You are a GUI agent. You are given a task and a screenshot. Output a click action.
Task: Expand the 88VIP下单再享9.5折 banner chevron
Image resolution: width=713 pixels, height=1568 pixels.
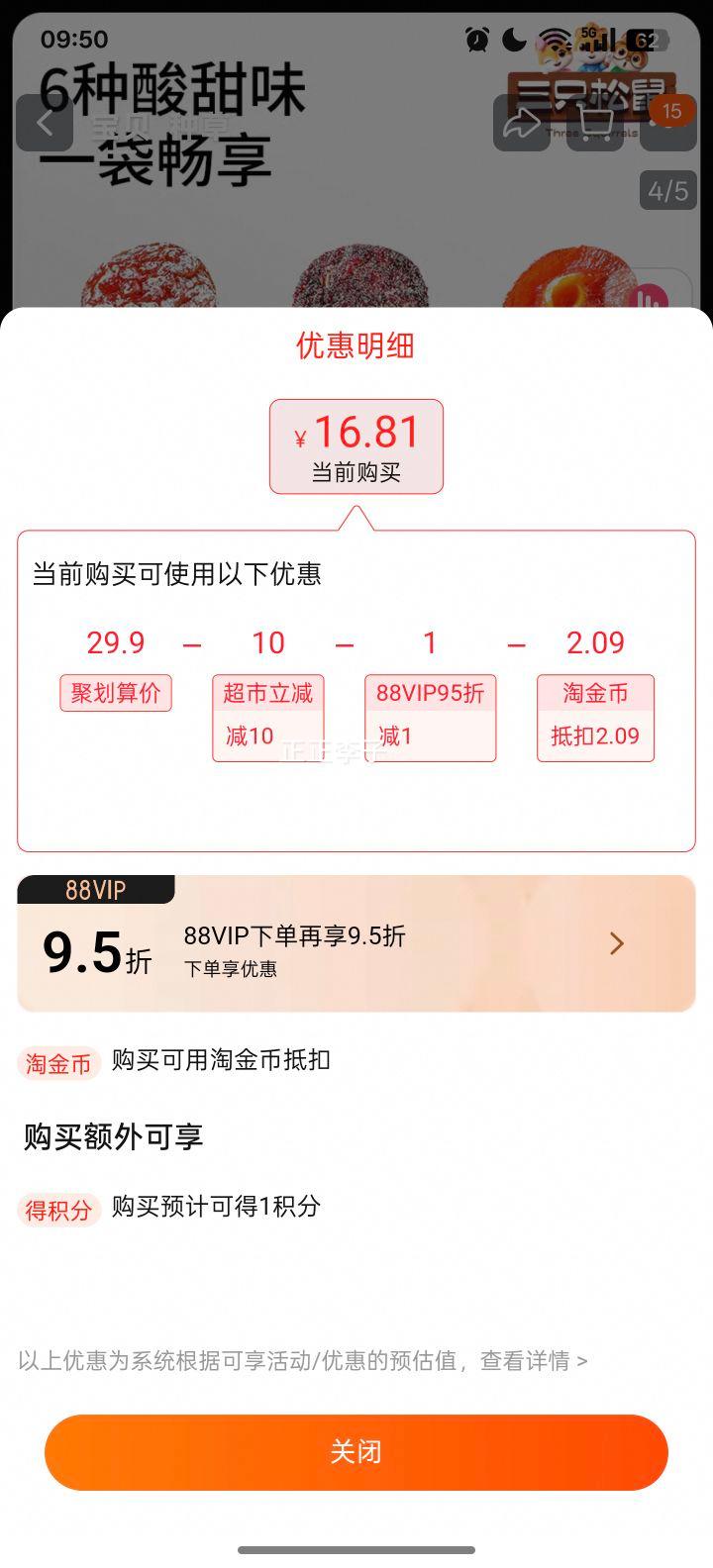coord(616,943)
